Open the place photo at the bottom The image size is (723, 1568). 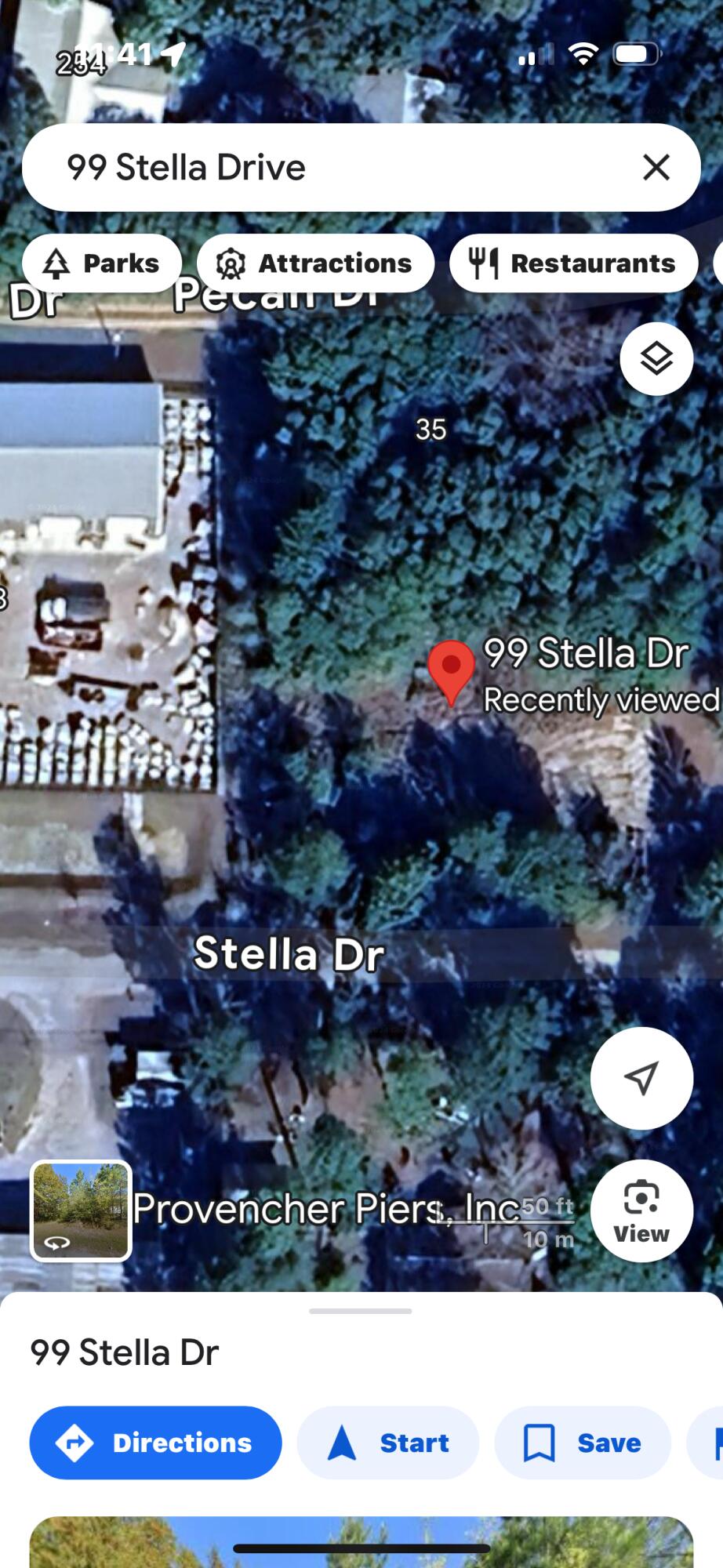(x=361, y=1543)
